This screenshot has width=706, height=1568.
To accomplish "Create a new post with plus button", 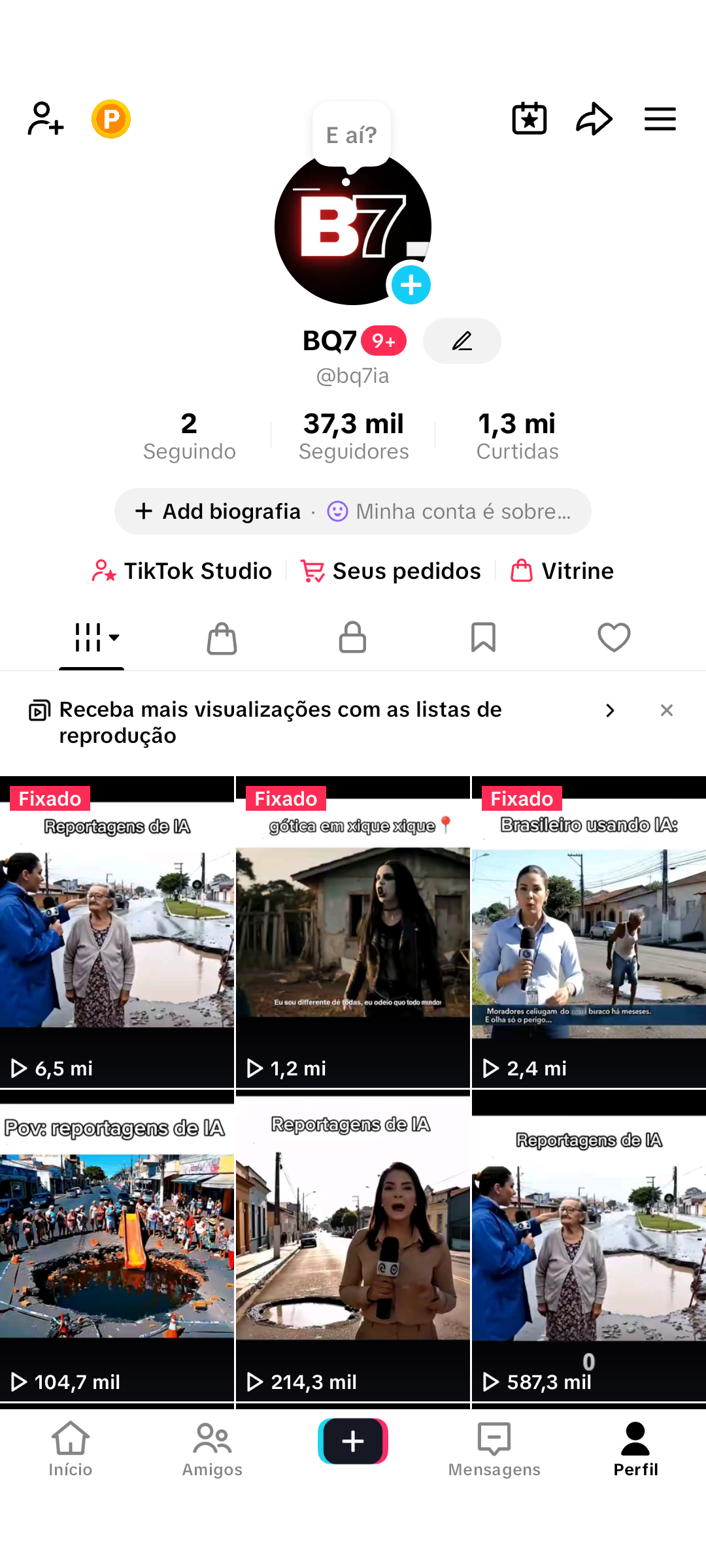I will click(x=353, y=1441).
